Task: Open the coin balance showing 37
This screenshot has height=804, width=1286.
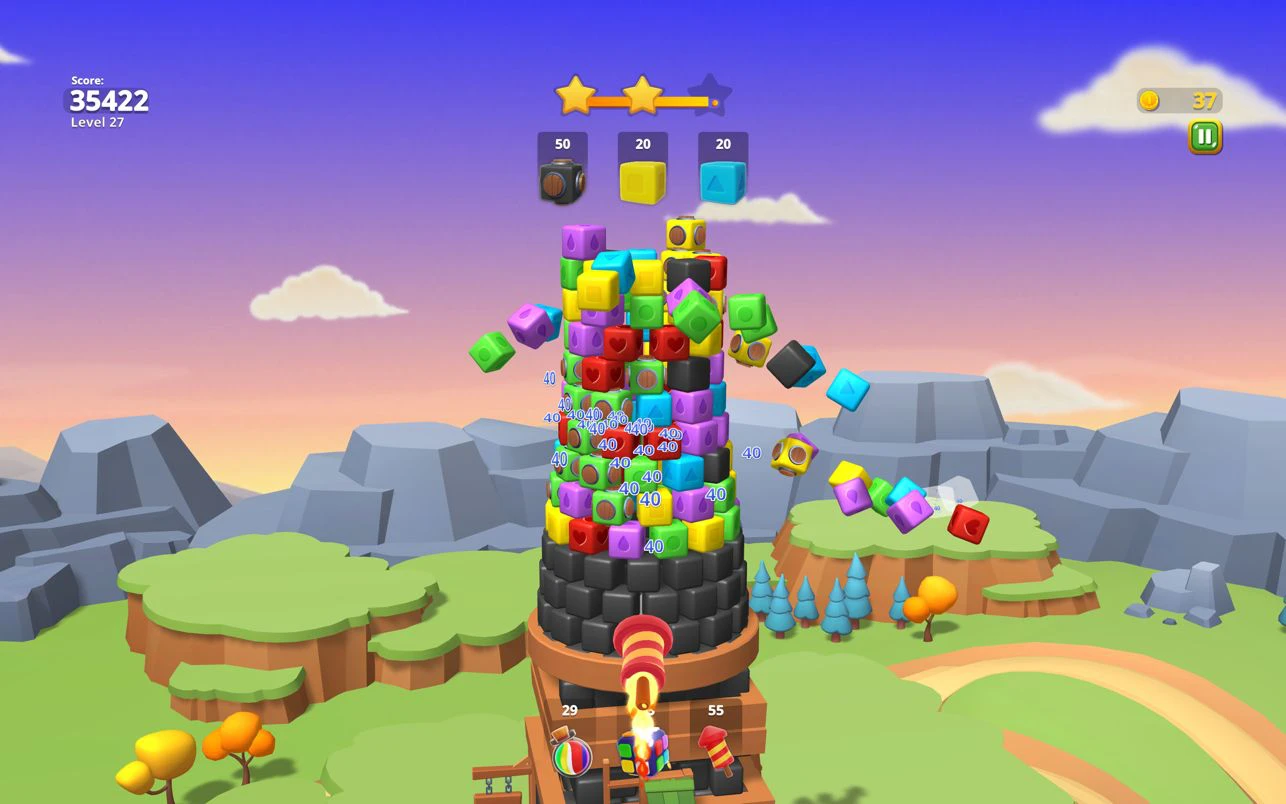Action: tap(1179, 101)
